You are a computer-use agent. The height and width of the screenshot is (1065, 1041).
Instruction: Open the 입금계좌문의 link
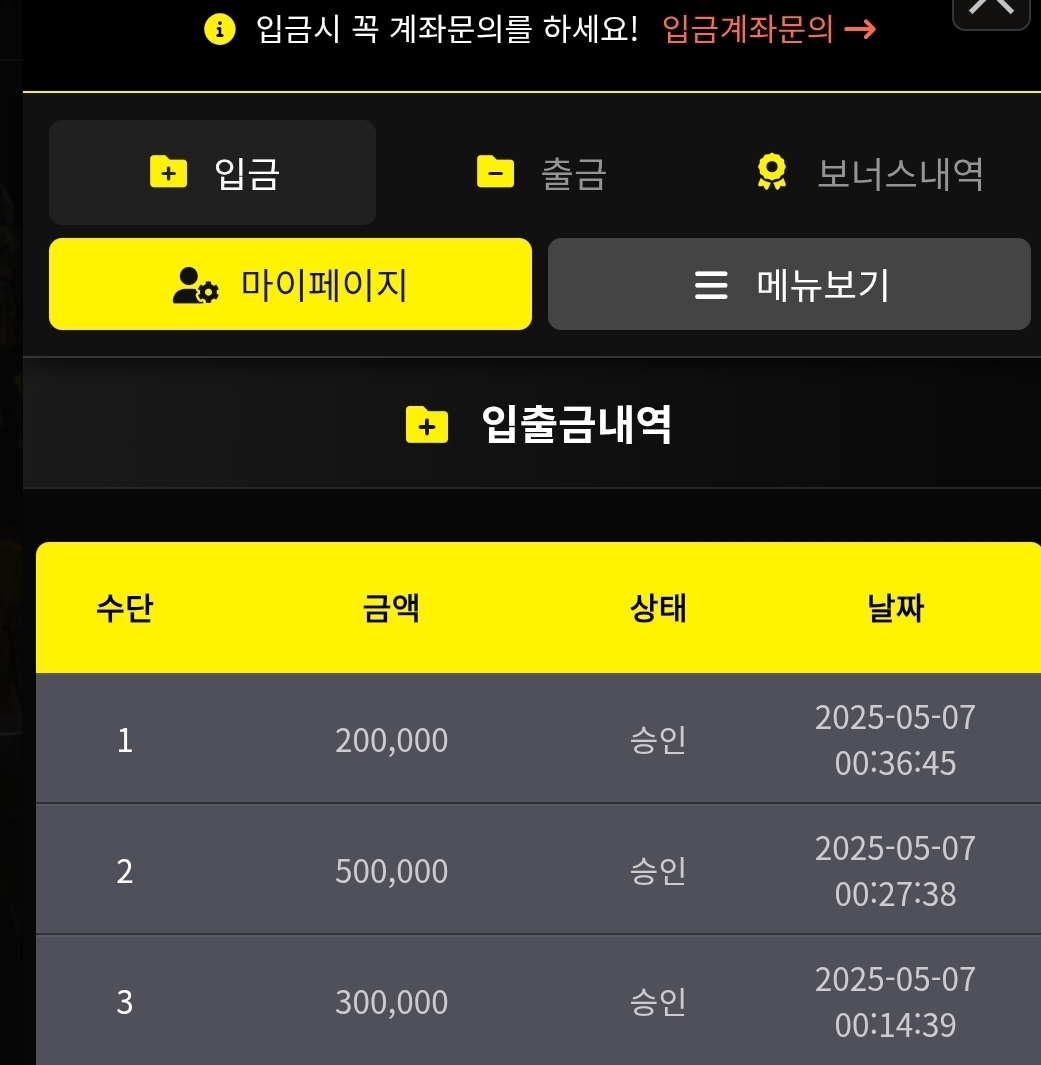(768, 30)
